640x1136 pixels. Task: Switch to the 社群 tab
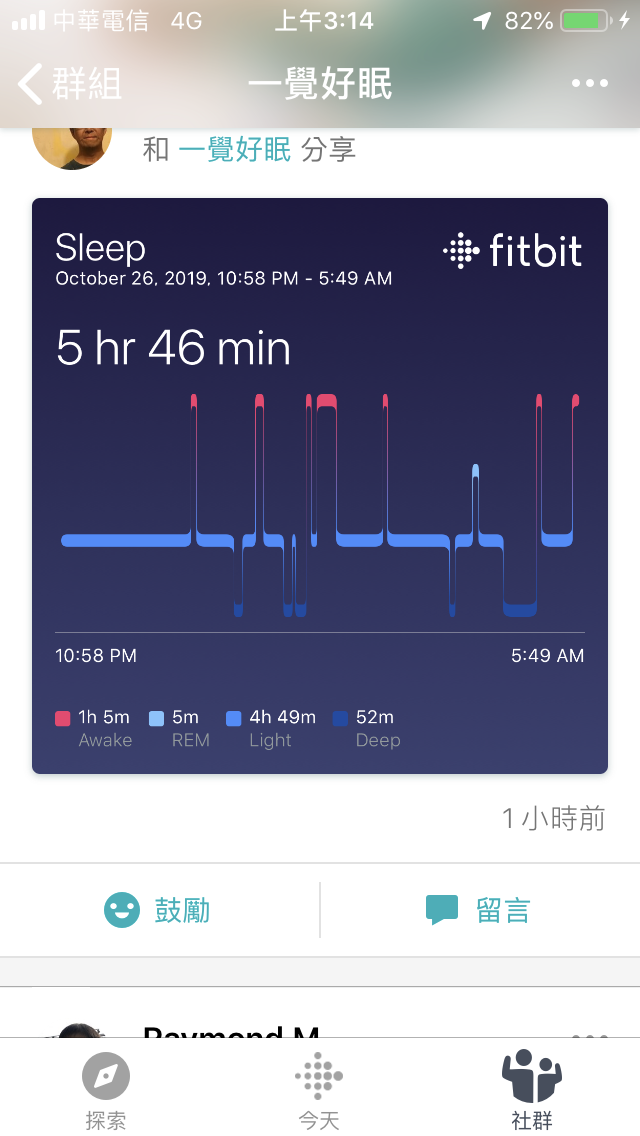[x=532, y=1090]
